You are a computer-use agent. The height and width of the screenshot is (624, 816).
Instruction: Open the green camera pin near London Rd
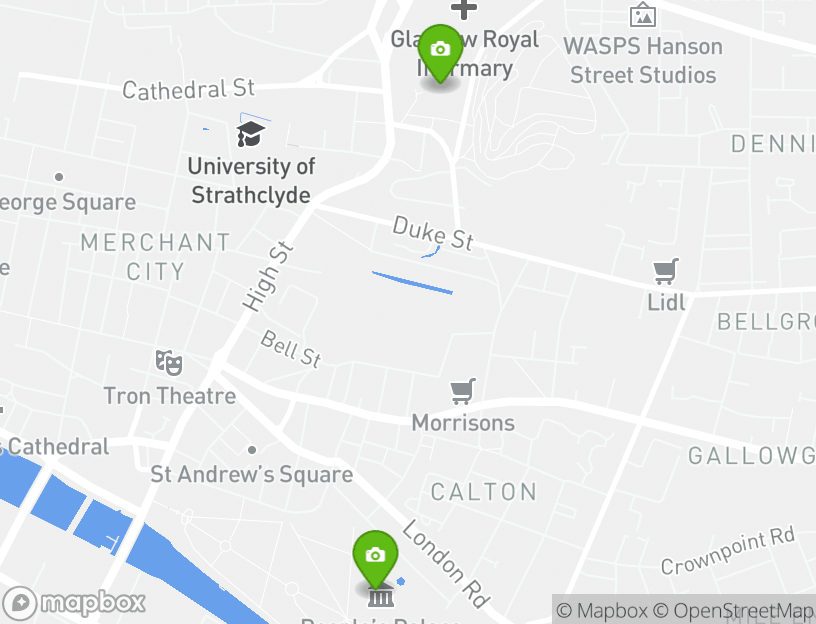point(375,558)
